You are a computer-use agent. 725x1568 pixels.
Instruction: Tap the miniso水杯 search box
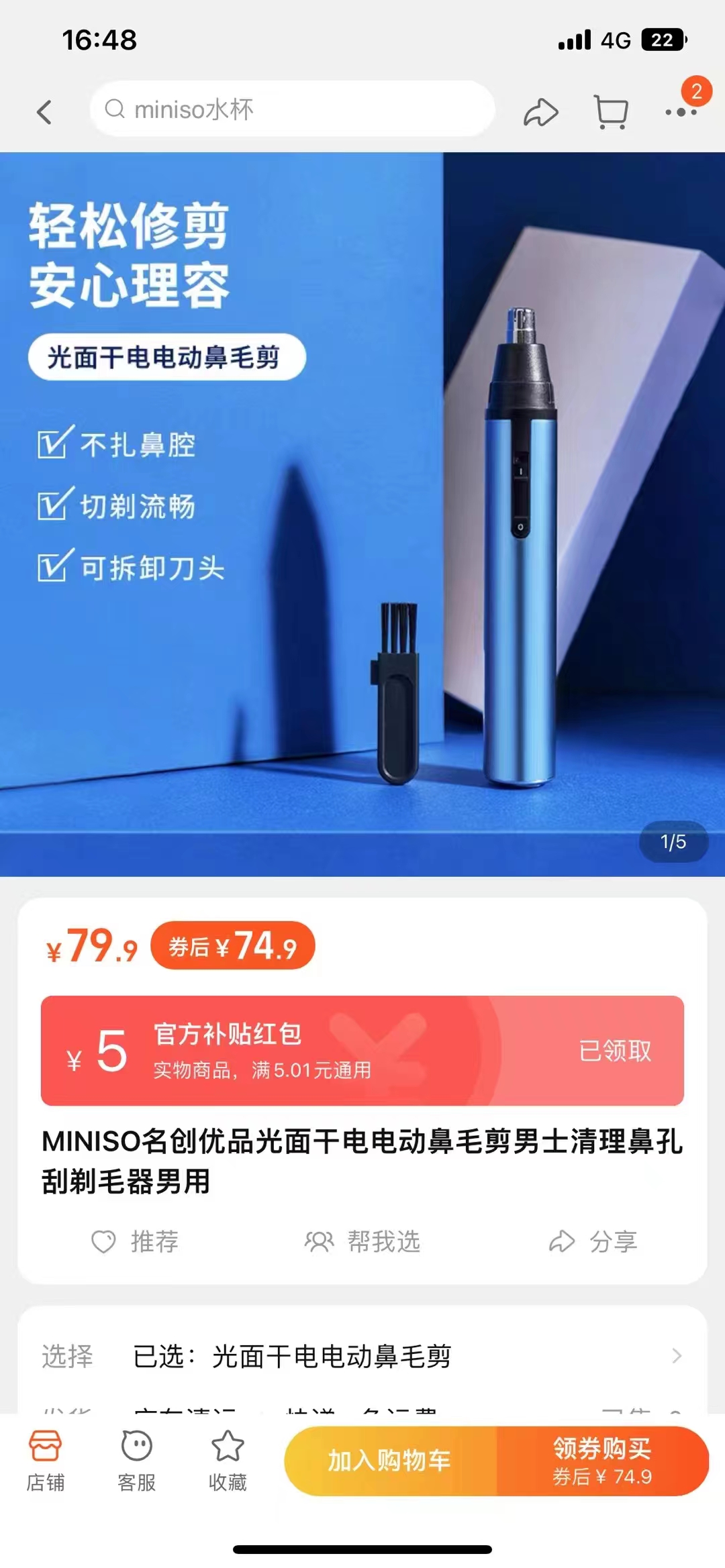point(292,109)
